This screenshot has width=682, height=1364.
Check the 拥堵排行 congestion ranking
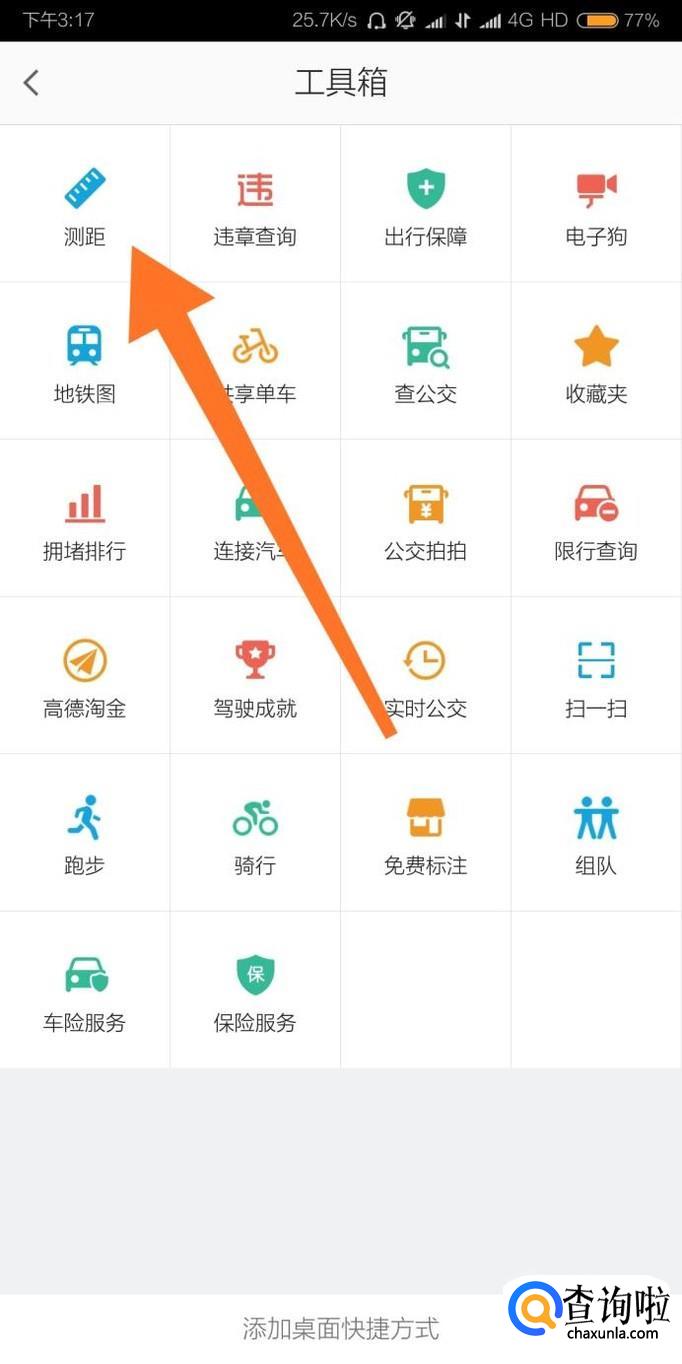click(85, 519)
